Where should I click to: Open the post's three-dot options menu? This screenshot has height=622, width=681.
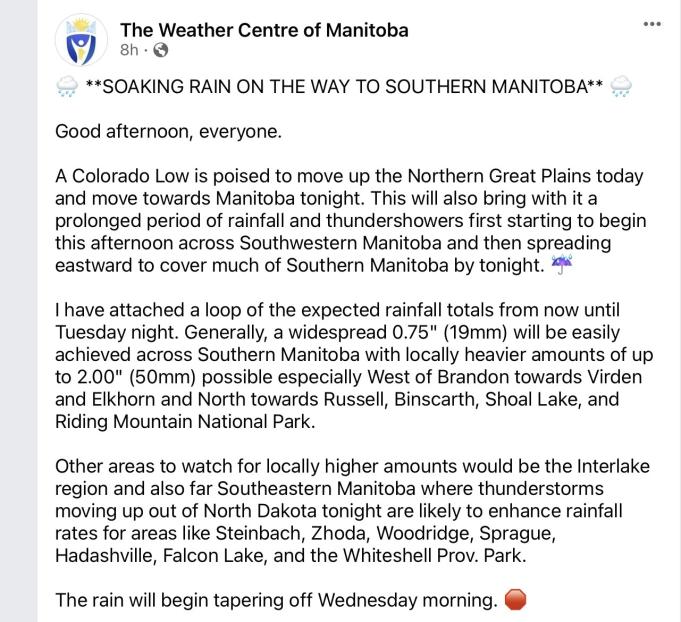tap(652, 24)
